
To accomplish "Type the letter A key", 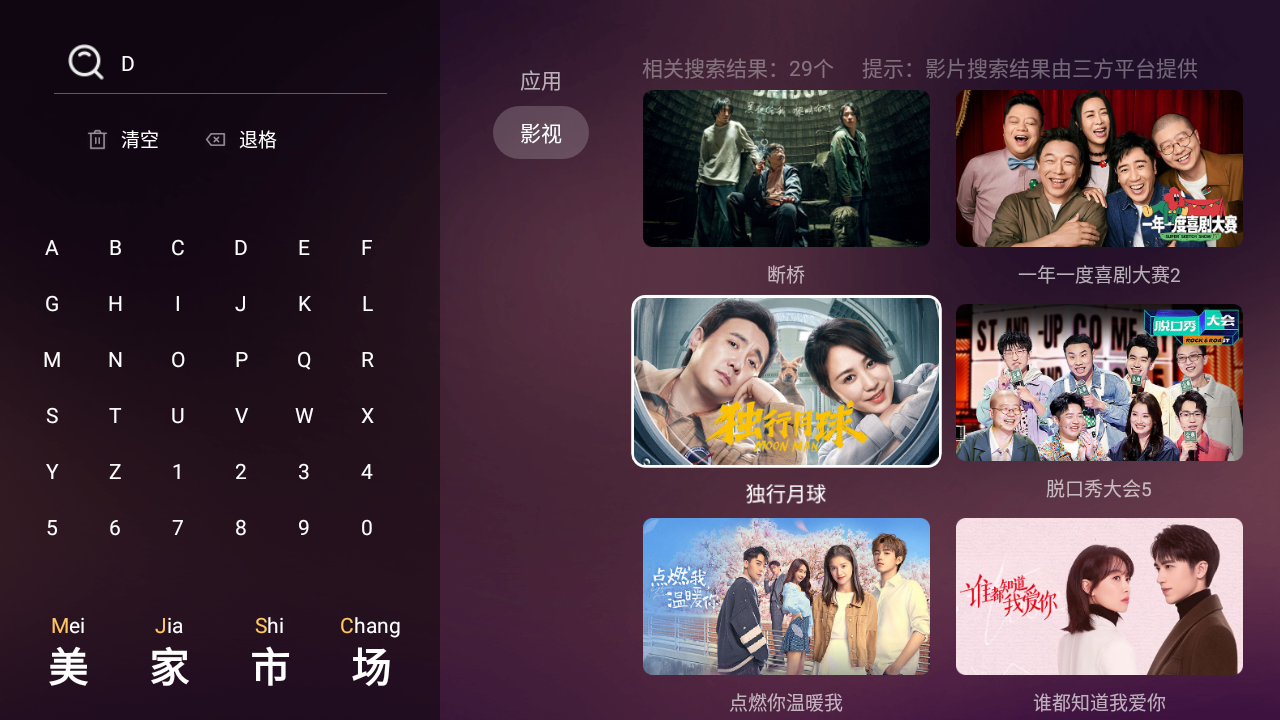I will coord(52,248).
